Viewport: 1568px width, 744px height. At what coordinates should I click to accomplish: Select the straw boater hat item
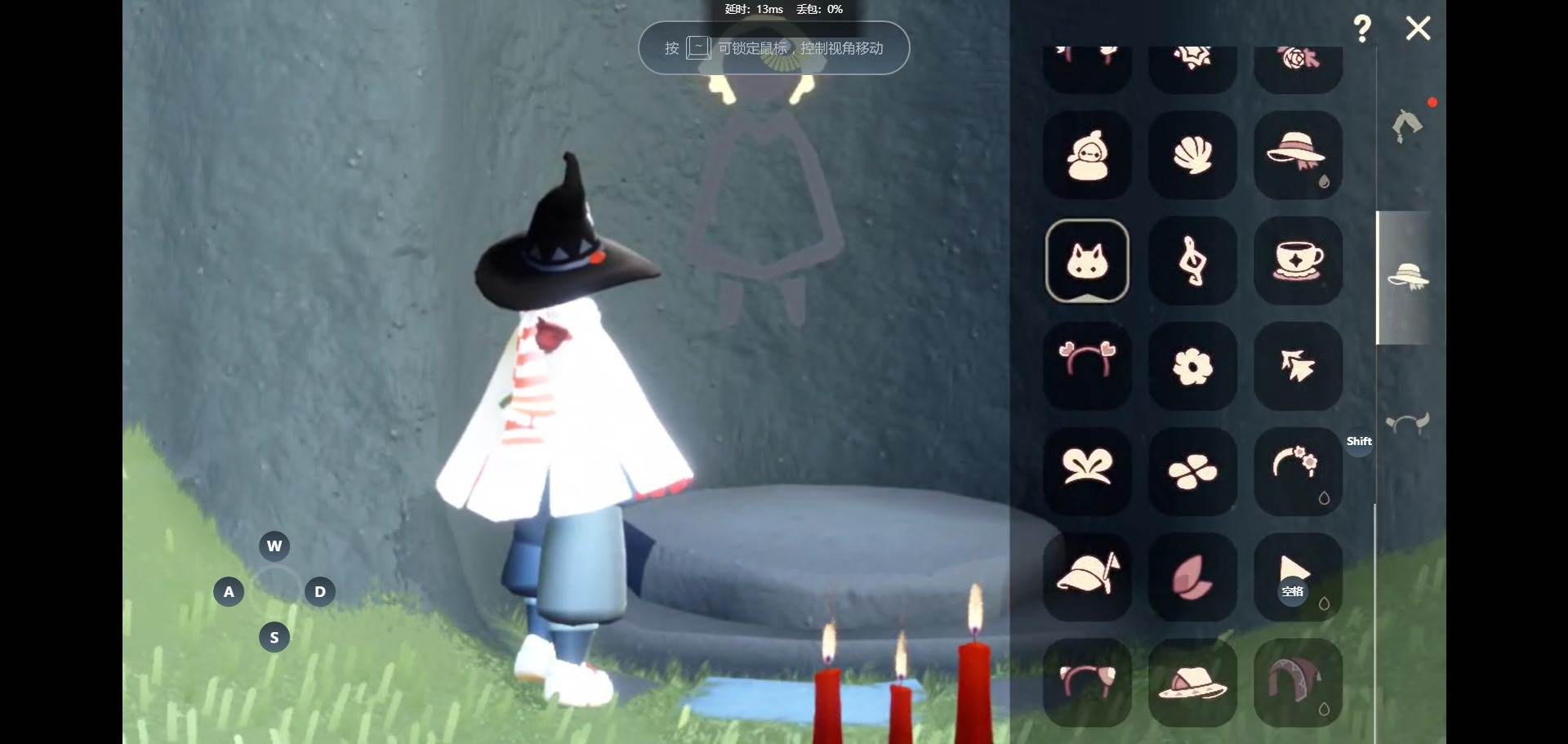click(1192, 682)
